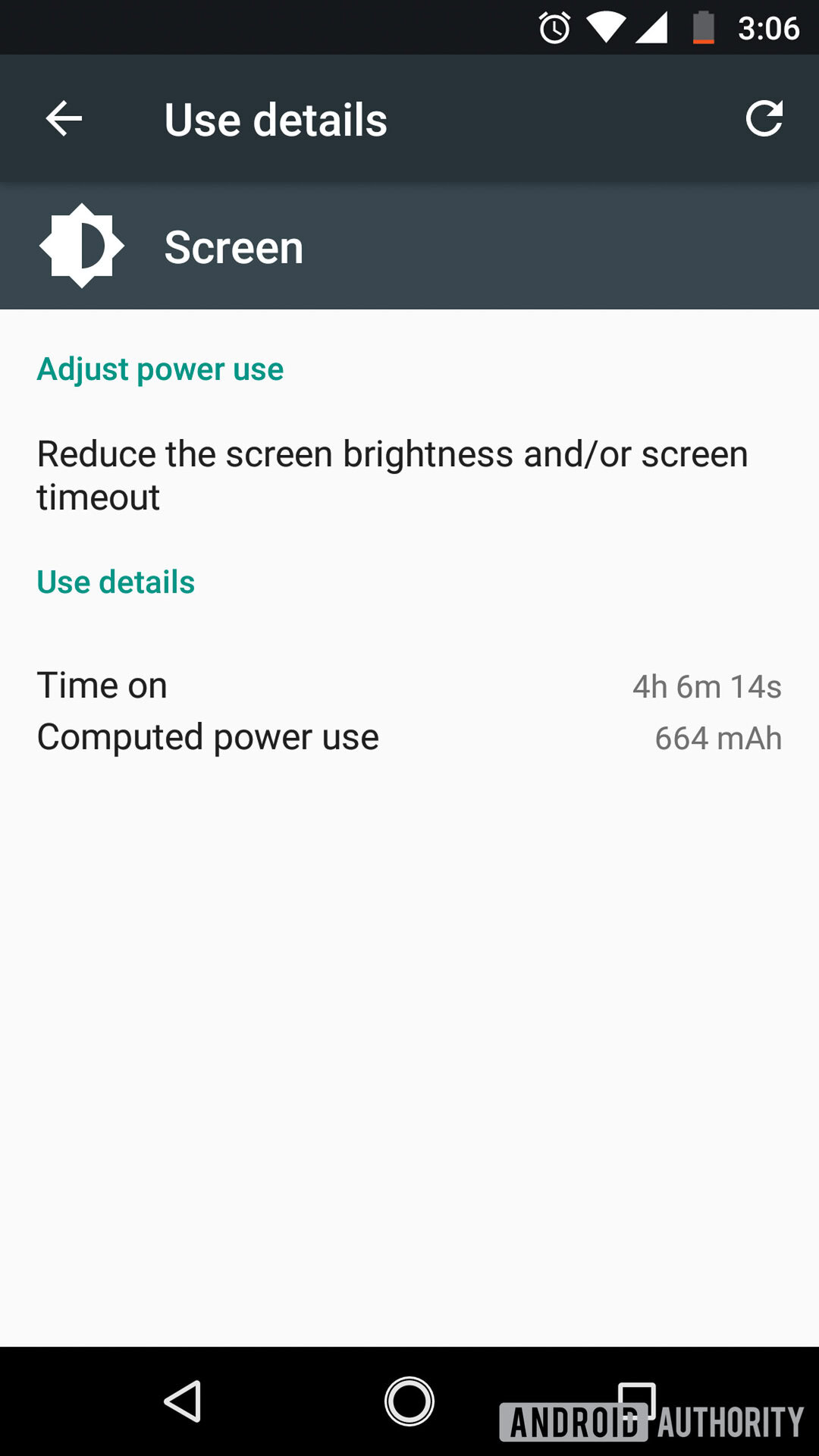Go back using the app bar arrow
The width and height of the screenshot is (819, 1456).
click(64, 119)
